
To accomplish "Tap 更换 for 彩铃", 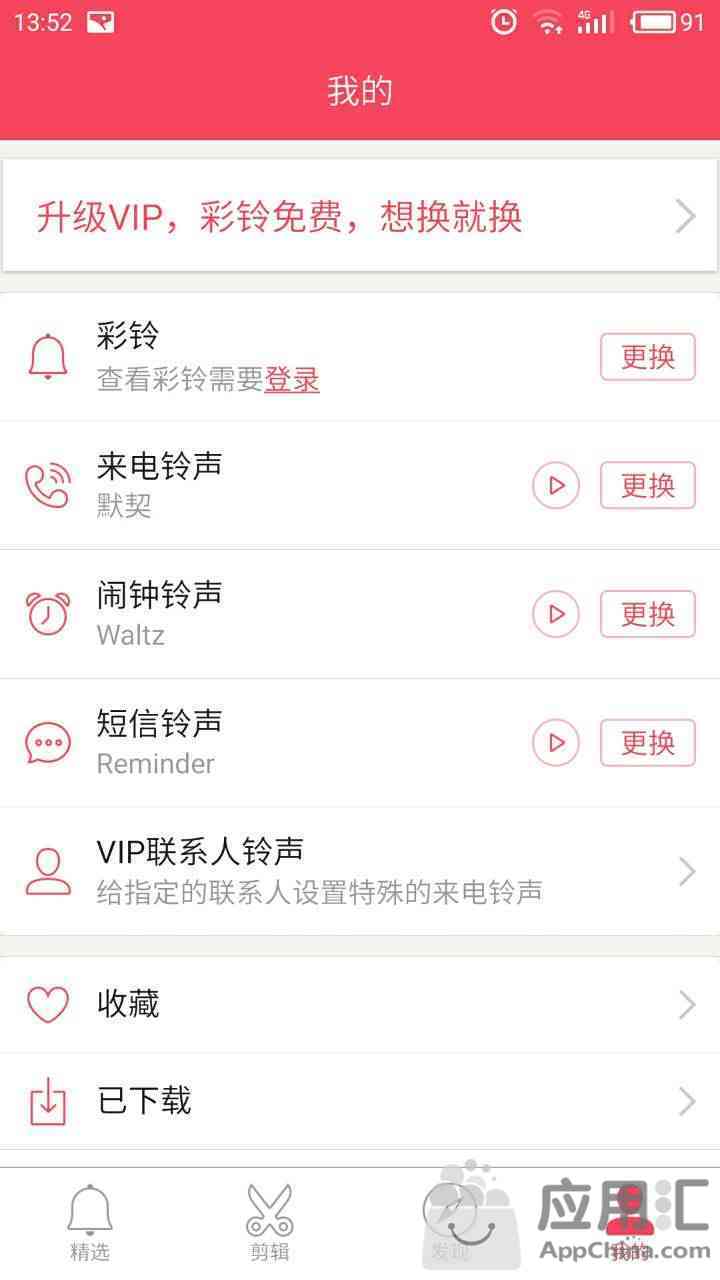I will coord(647,357).
